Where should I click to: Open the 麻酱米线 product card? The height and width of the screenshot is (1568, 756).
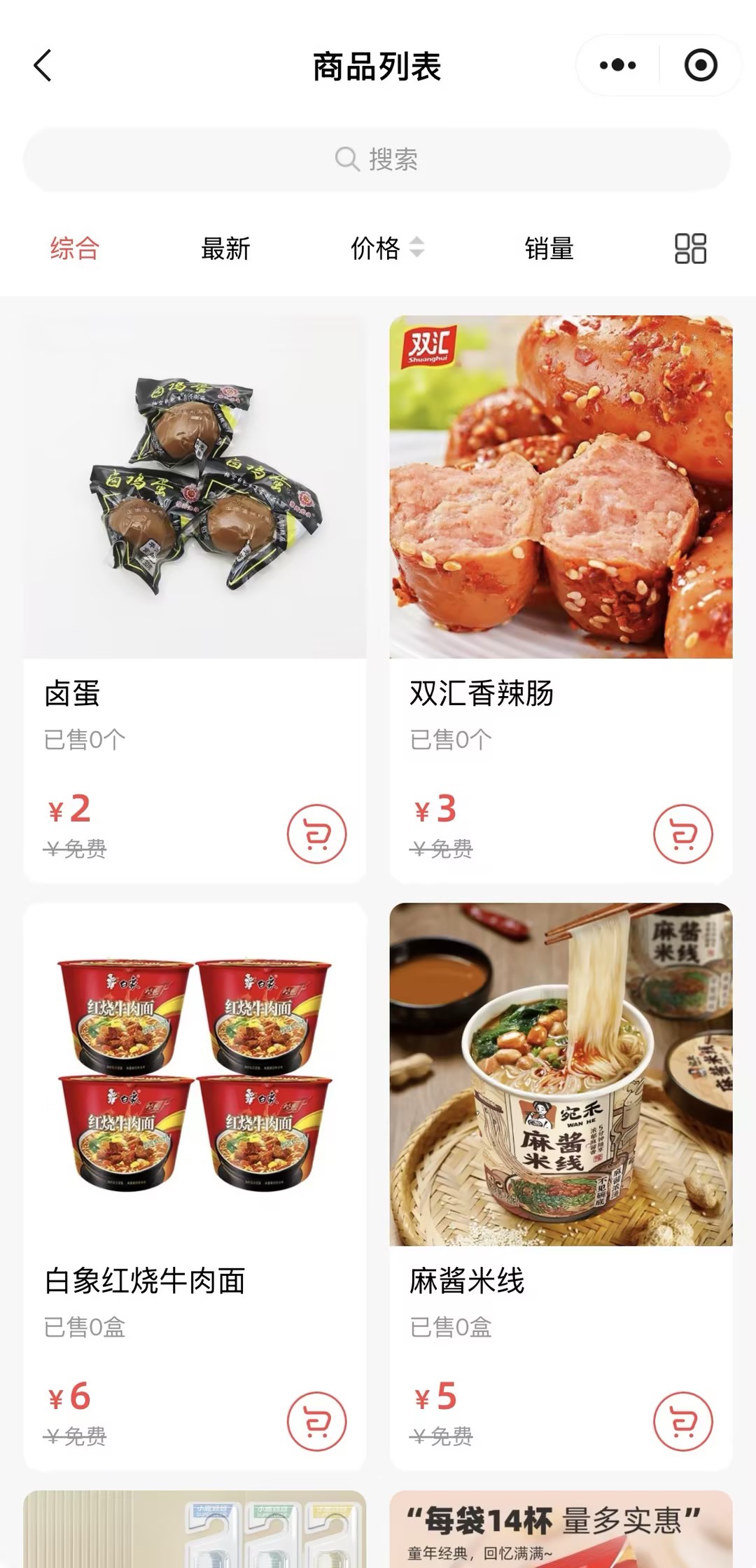tap(561, 1074)
